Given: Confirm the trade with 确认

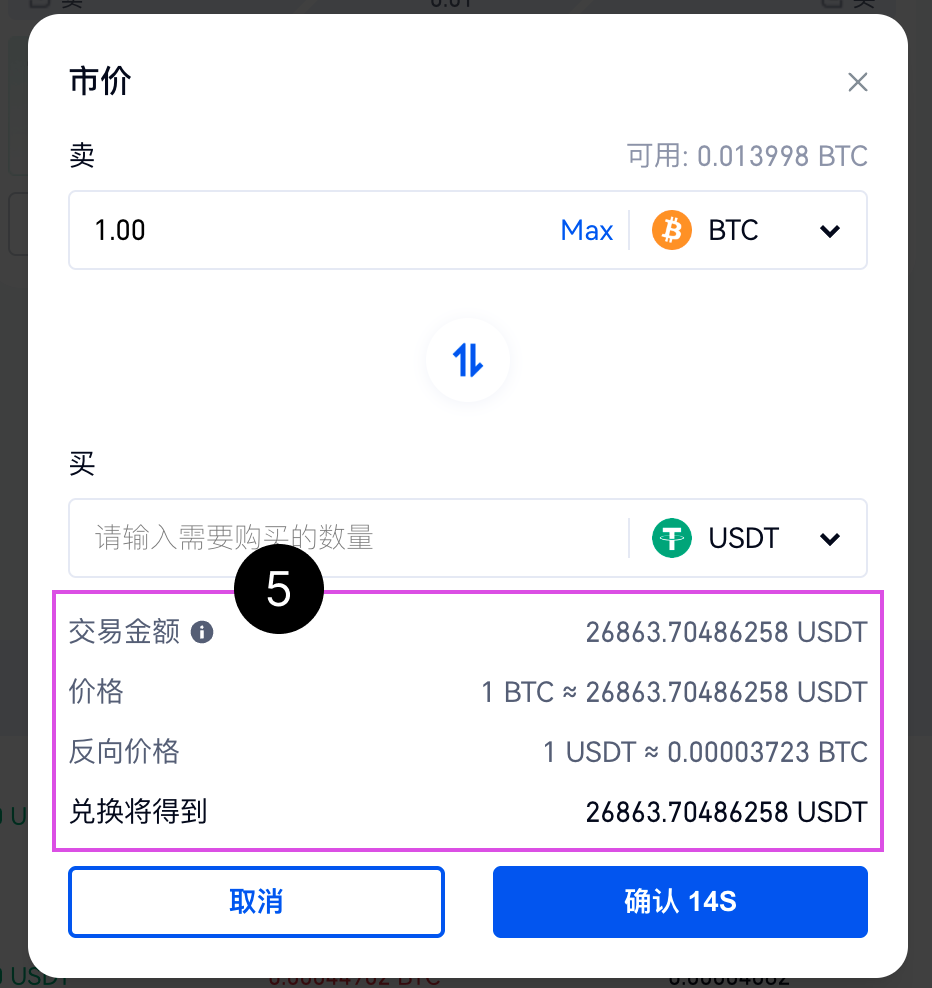Looking at the screenshot, I should (x=680, y=902).
